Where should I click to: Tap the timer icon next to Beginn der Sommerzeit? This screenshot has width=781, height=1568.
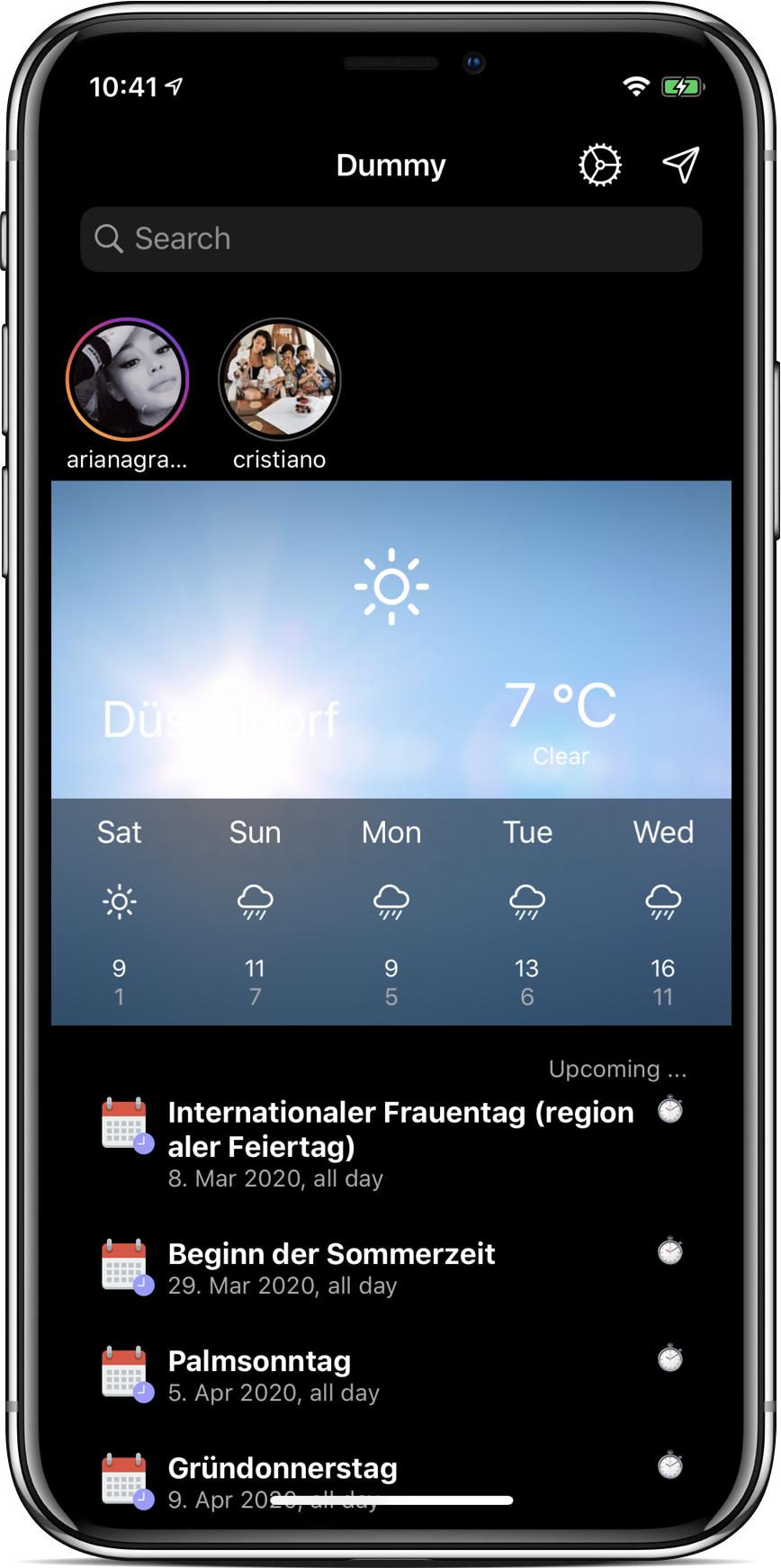tap(669, 1251)
